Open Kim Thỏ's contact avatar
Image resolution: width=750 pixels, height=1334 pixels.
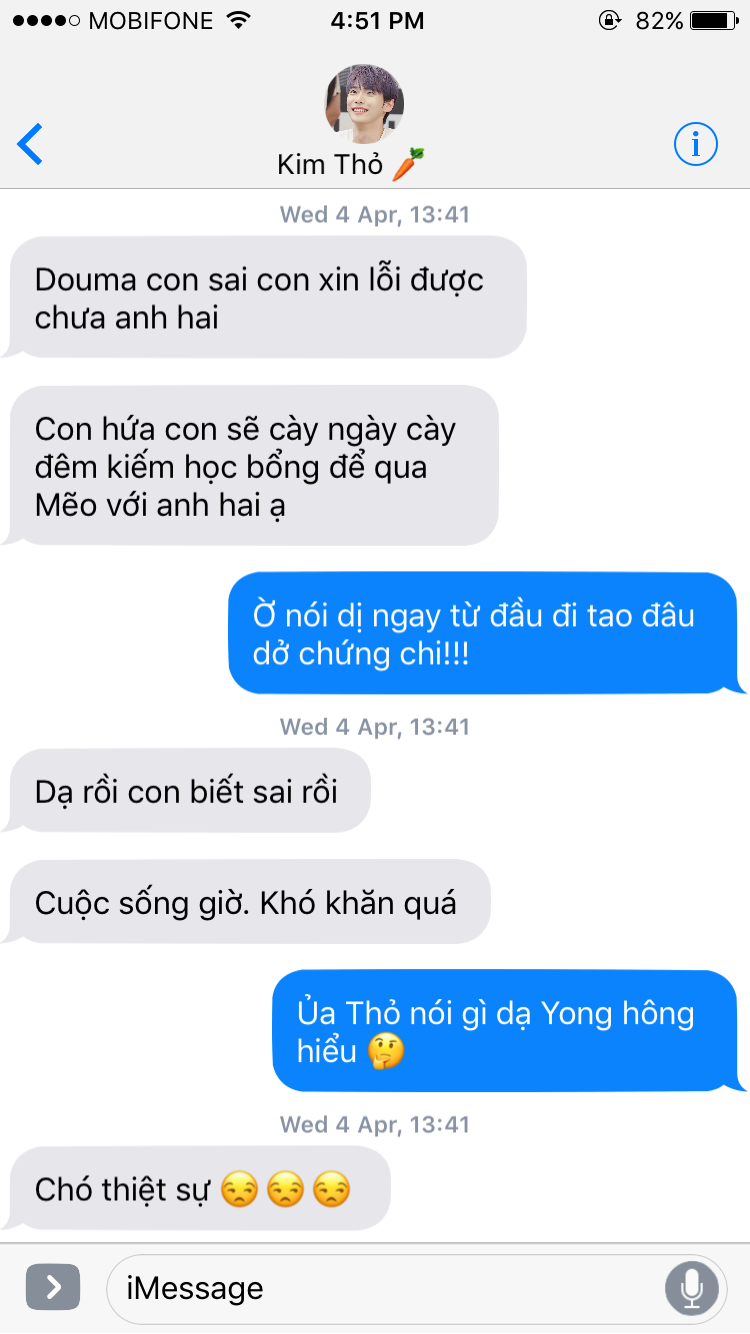coord(364,104)
